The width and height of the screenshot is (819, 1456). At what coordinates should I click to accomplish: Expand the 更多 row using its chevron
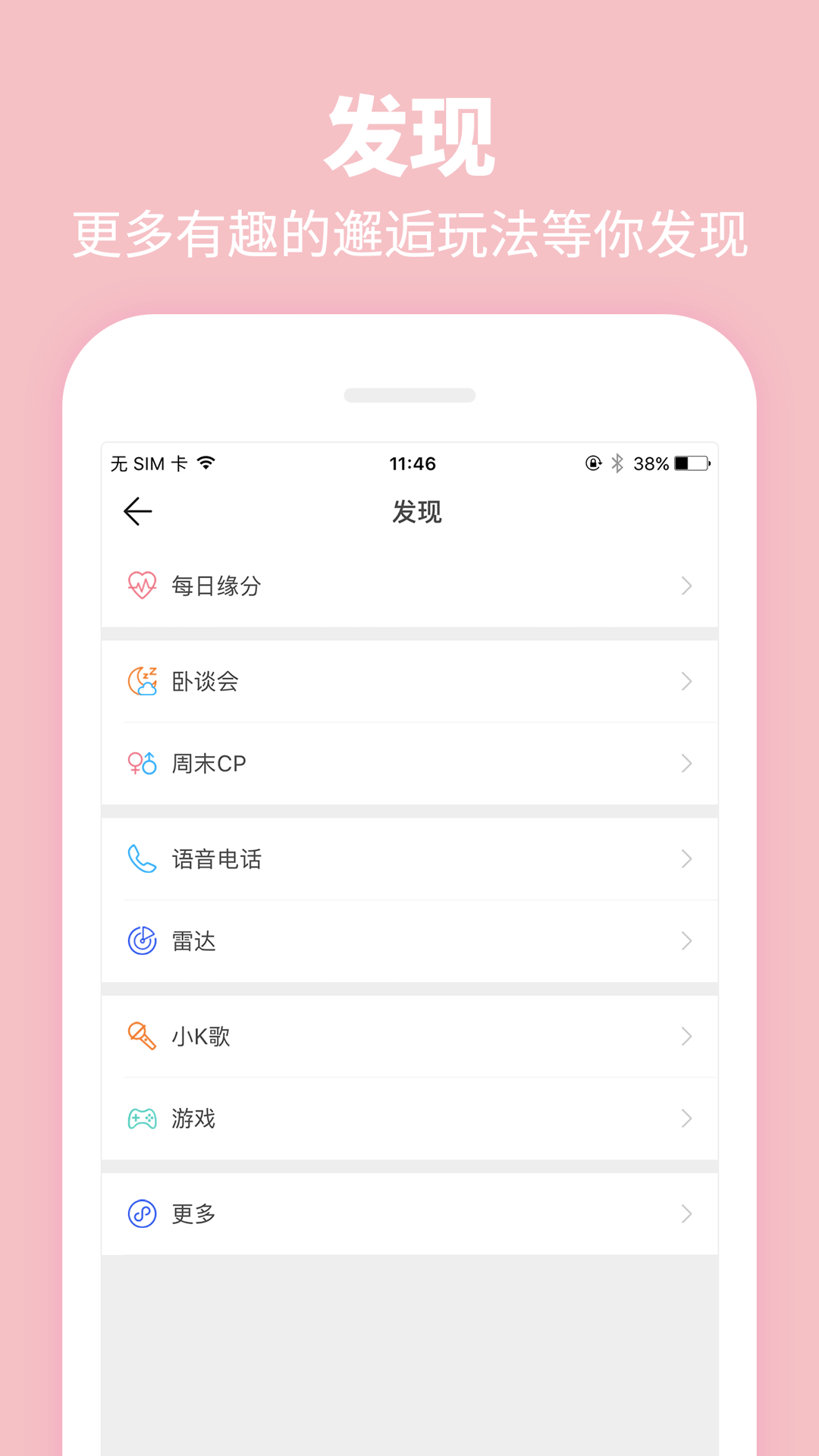coord(686,1213)
